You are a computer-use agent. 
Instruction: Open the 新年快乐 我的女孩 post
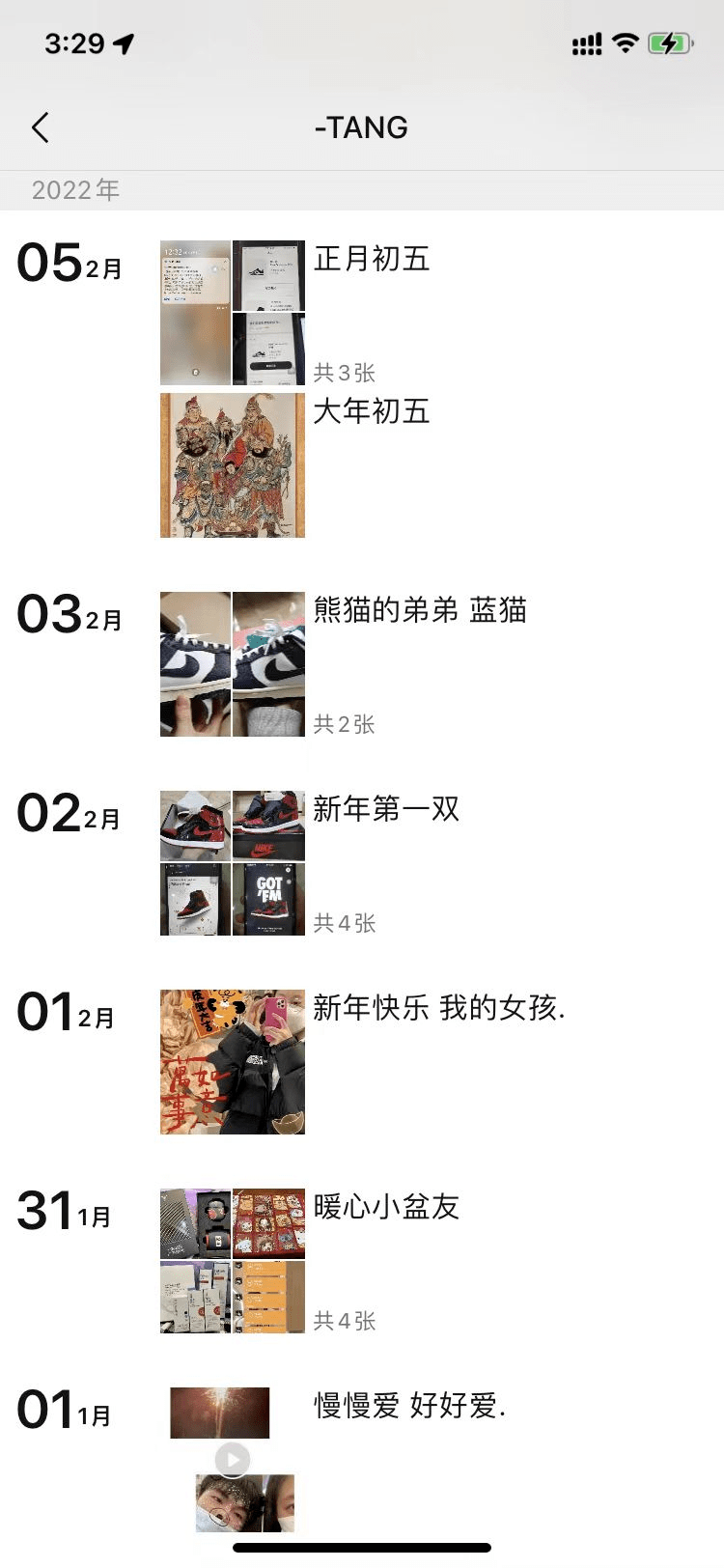coord(438,1008)
